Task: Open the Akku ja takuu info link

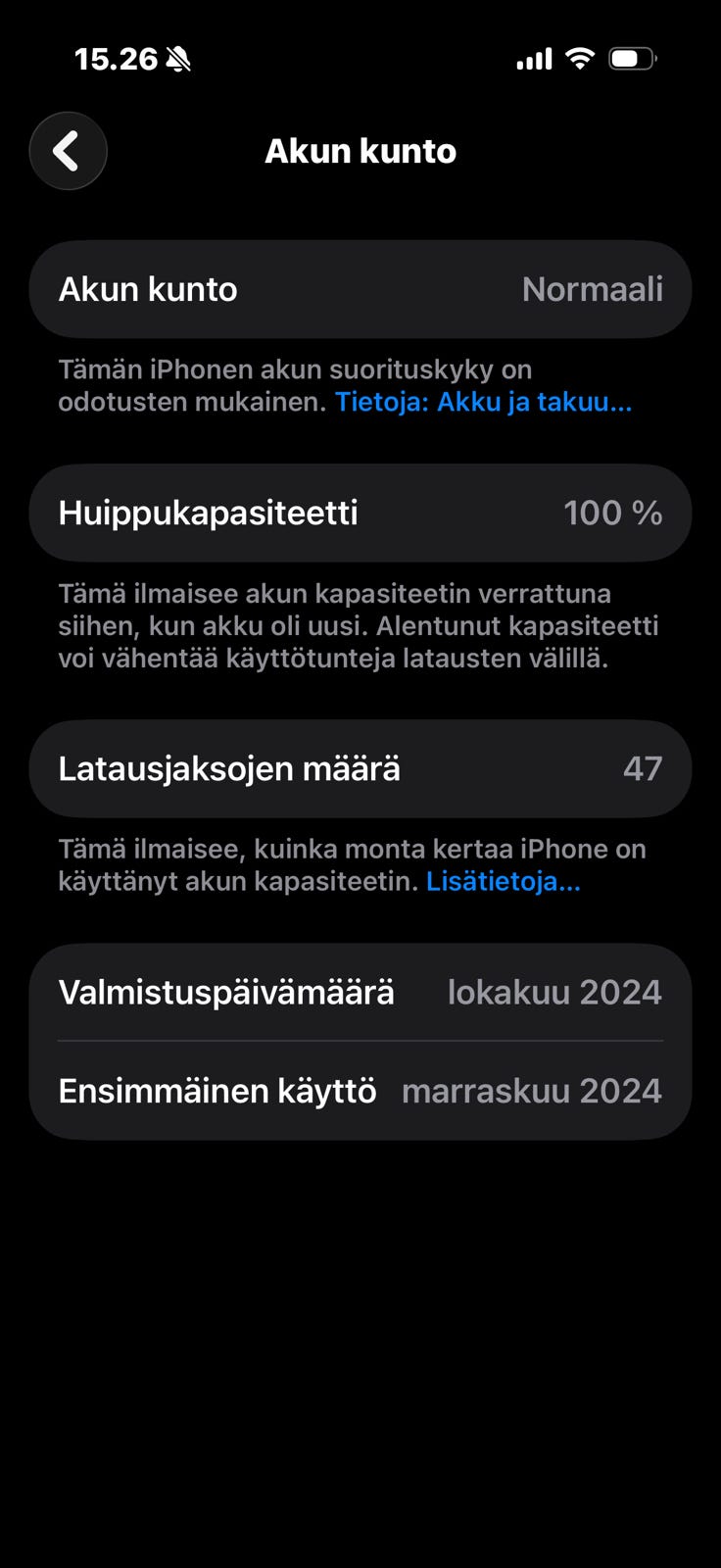Action: tap(484, 401)
